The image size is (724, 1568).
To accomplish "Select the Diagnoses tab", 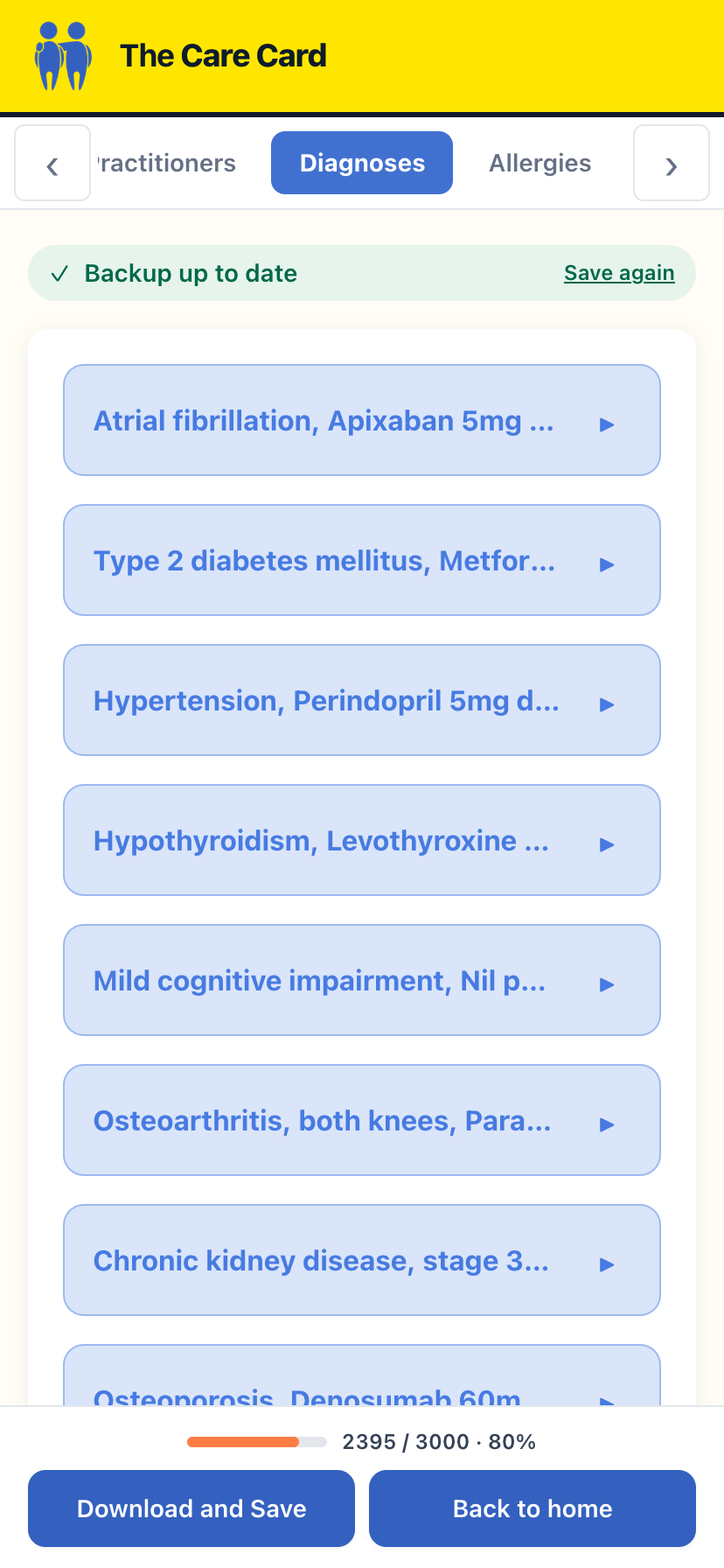I will (362, 163).
